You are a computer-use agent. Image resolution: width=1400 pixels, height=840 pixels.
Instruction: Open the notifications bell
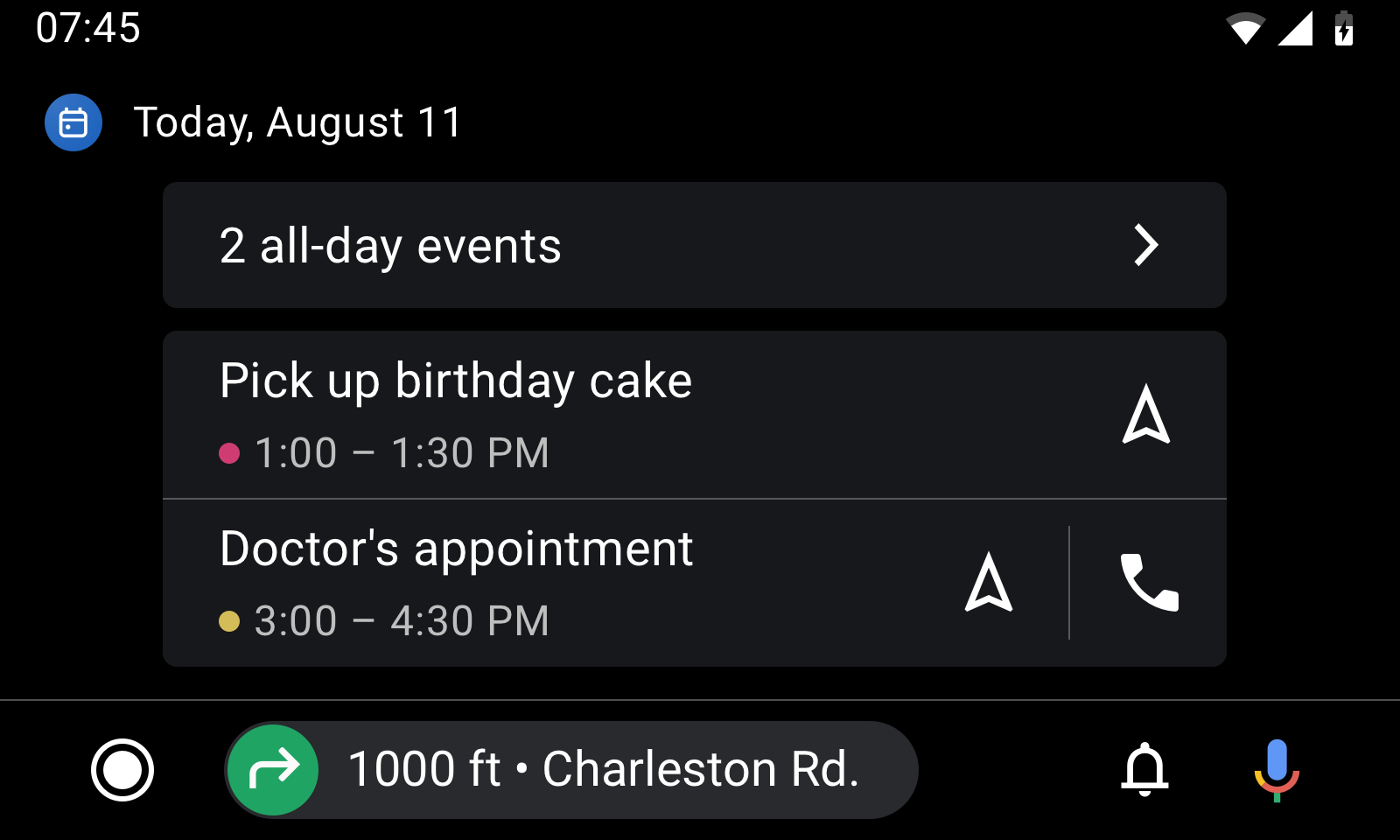(1144, 770)
